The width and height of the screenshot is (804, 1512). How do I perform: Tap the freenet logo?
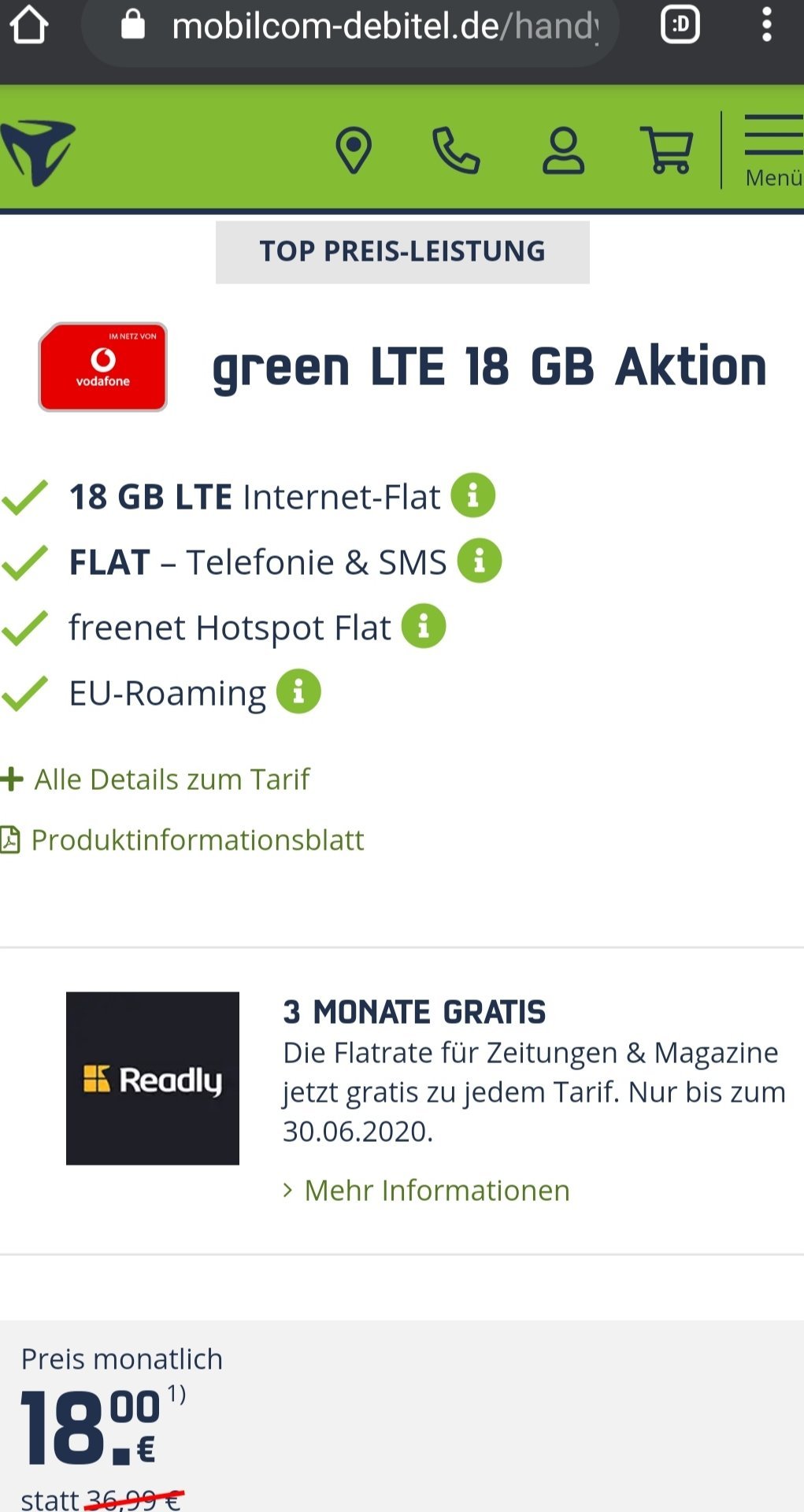pyautogui.click(x=38, y=152)
